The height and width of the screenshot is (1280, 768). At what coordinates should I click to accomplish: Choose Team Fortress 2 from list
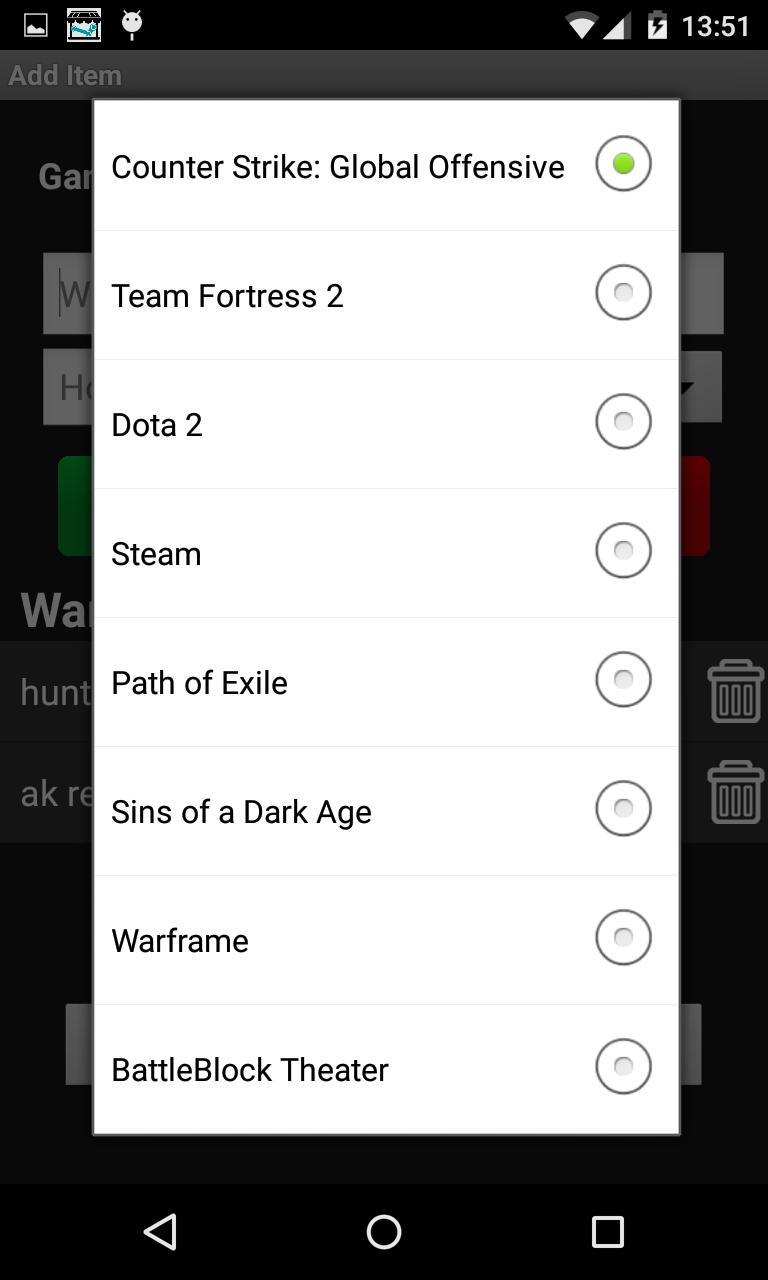[x=385, y=295]
